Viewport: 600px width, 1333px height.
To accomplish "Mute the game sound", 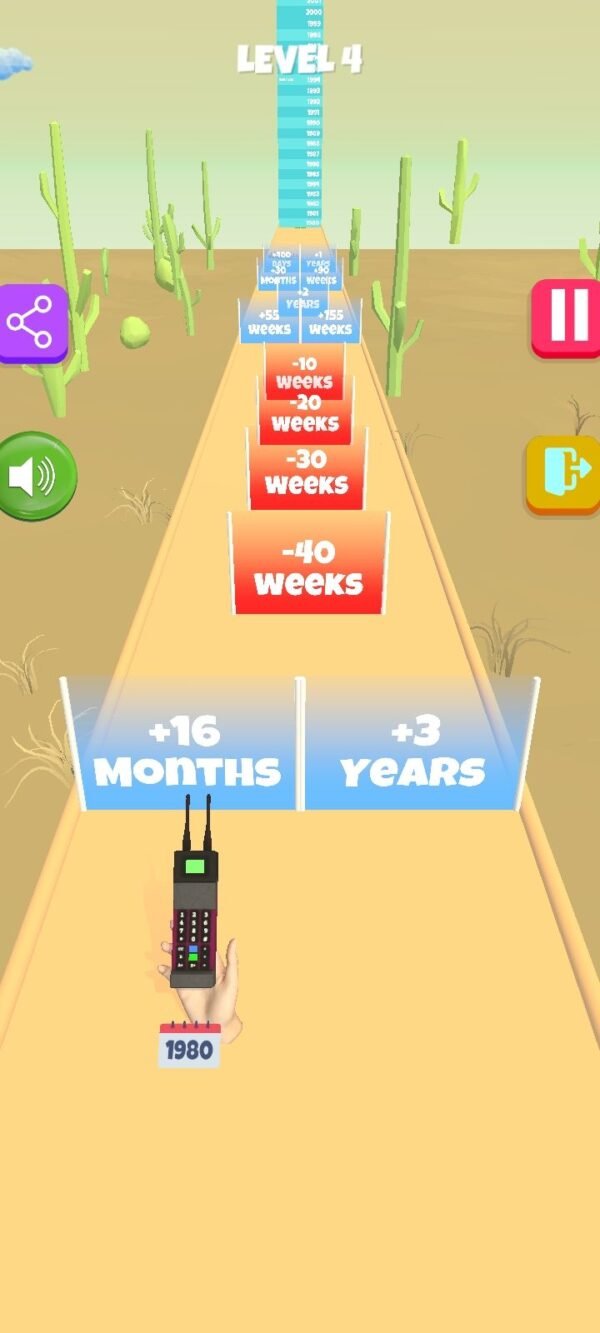I will point(33,476).
